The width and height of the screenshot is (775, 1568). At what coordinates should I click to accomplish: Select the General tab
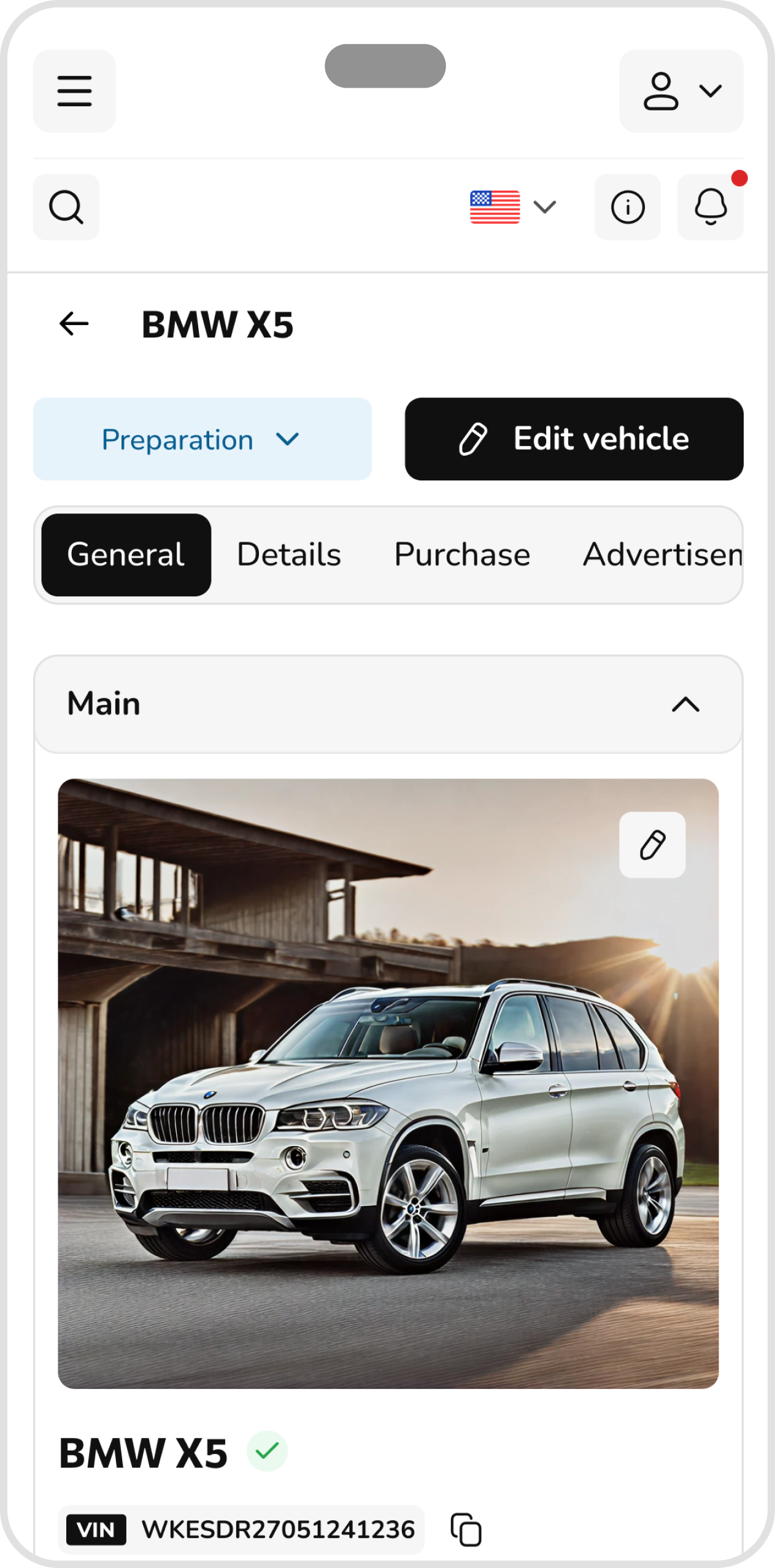click(x=126, y=555)
